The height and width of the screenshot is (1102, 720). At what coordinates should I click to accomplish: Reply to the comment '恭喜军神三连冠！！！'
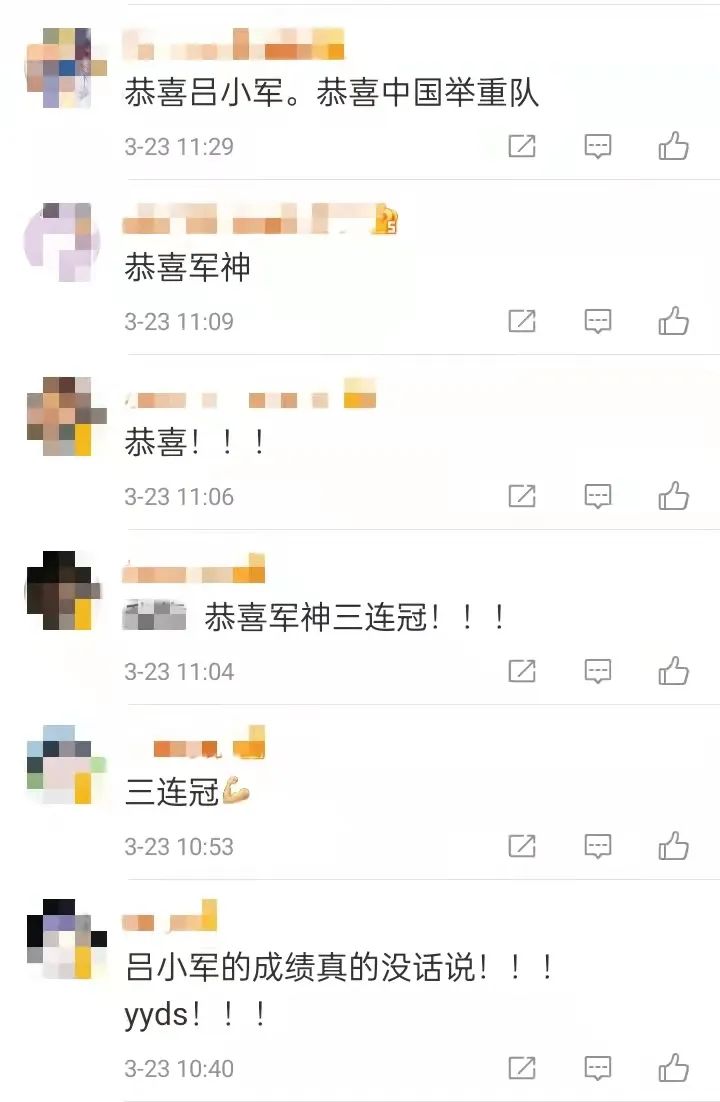(598, 671)
